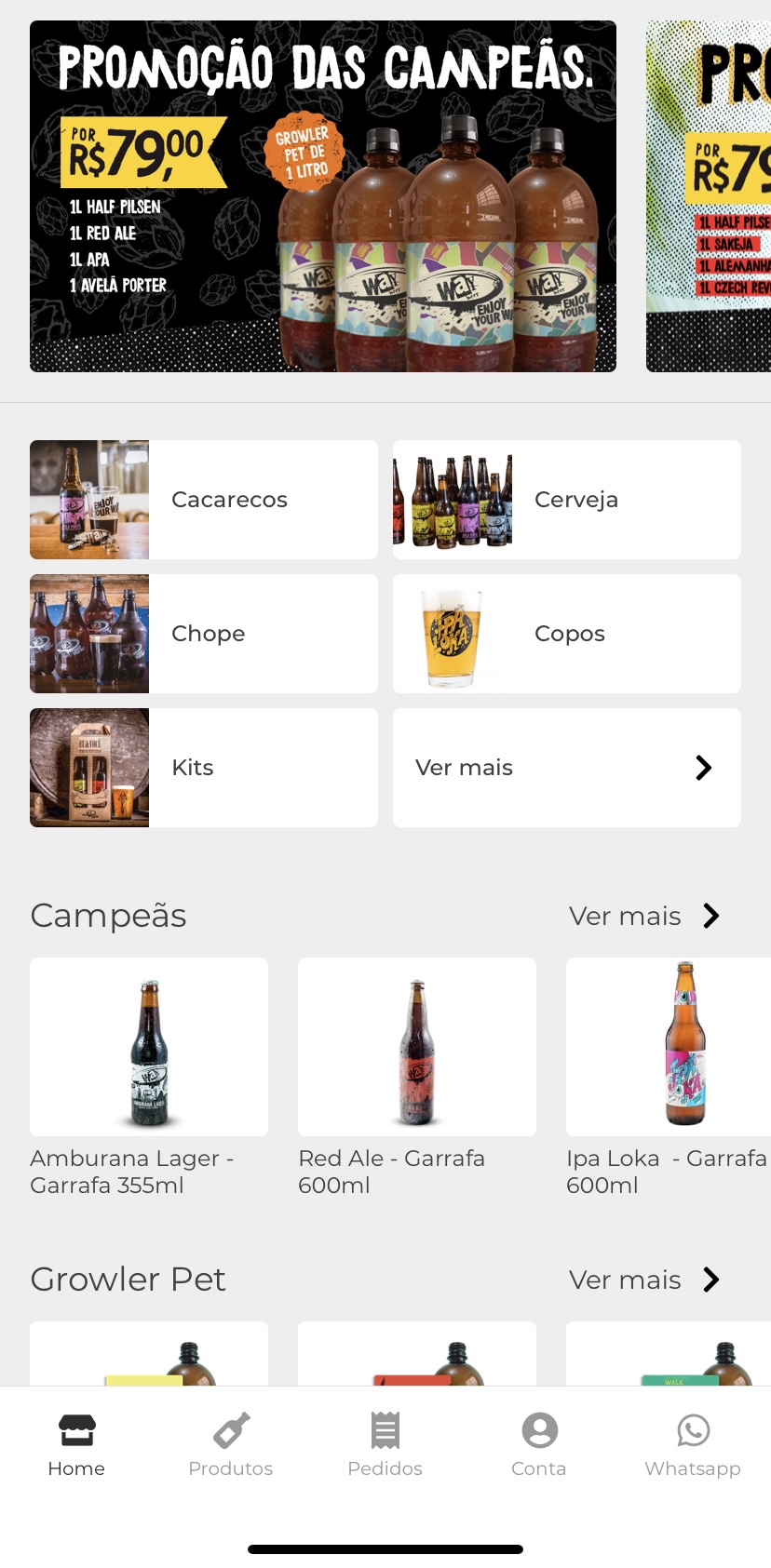Open the Conta profile icon
Image resolution: width=771 pixels, height=1568 pixels.
tap(538, 1429)
